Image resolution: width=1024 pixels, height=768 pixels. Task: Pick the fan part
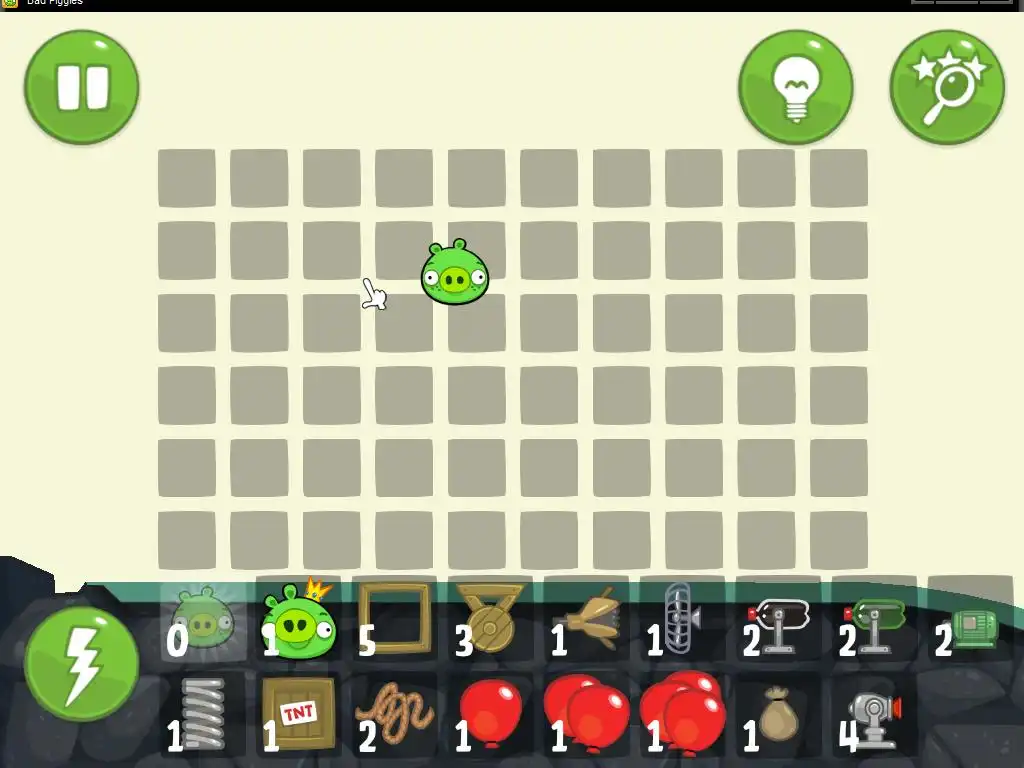pyautogui.click(x=682, y=620)
